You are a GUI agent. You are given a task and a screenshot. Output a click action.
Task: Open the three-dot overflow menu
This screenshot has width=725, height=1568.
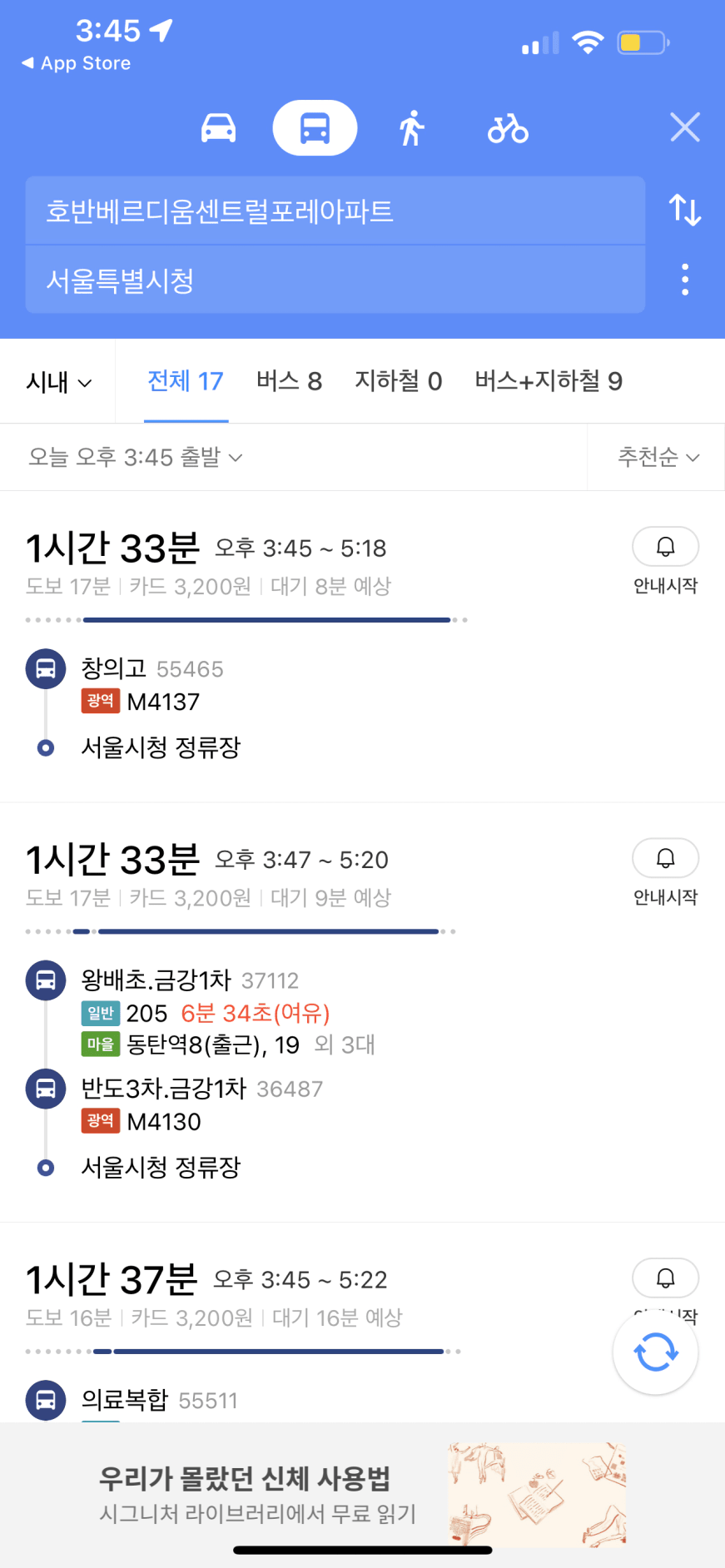(x=685, y=280)
